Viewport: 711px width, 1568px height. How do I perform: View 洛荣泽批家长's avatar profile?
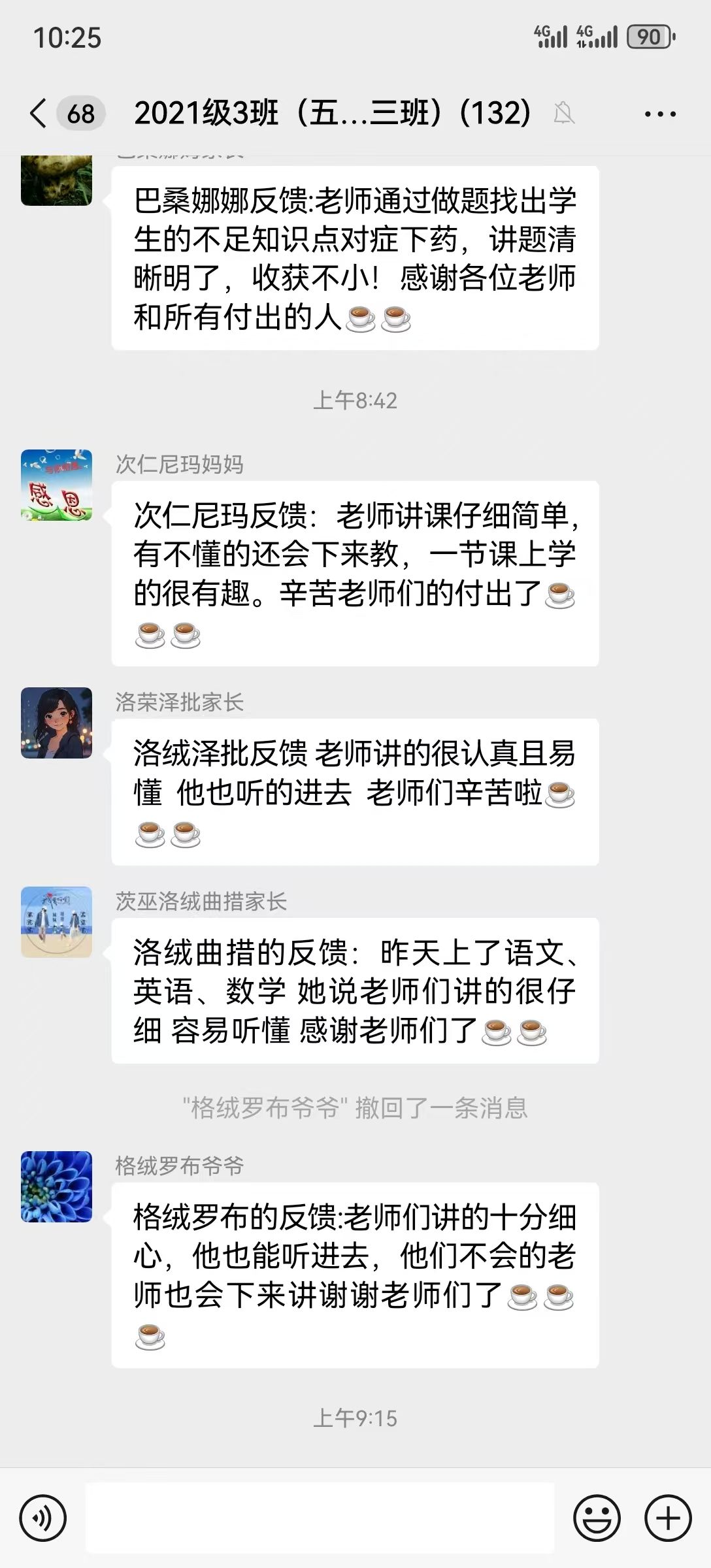pyautogui.click(x=57, y=723)
